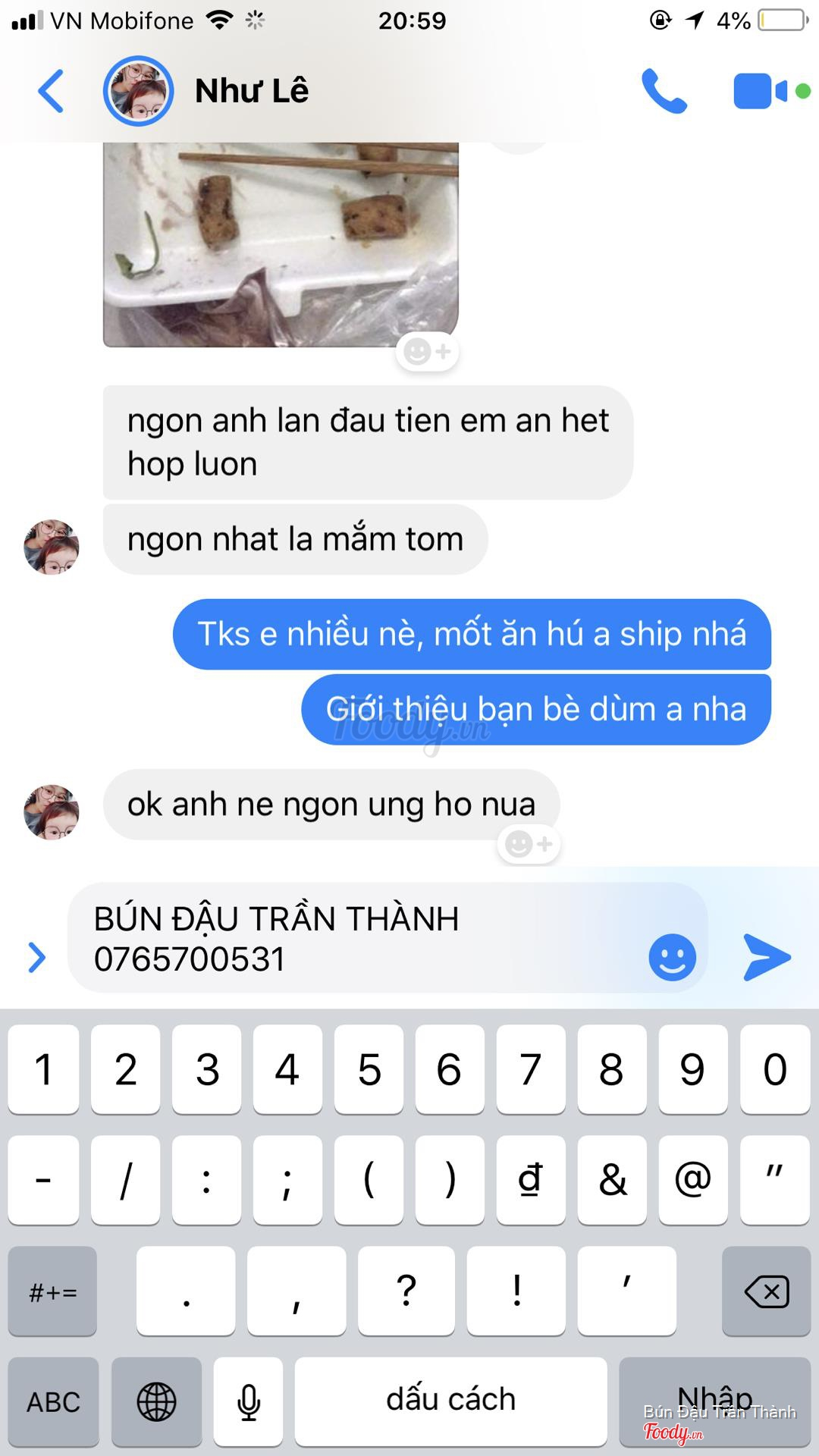The image size is (819, 1456).
Task: Activate dictation with the microphone key
Action: (249, 1401)
